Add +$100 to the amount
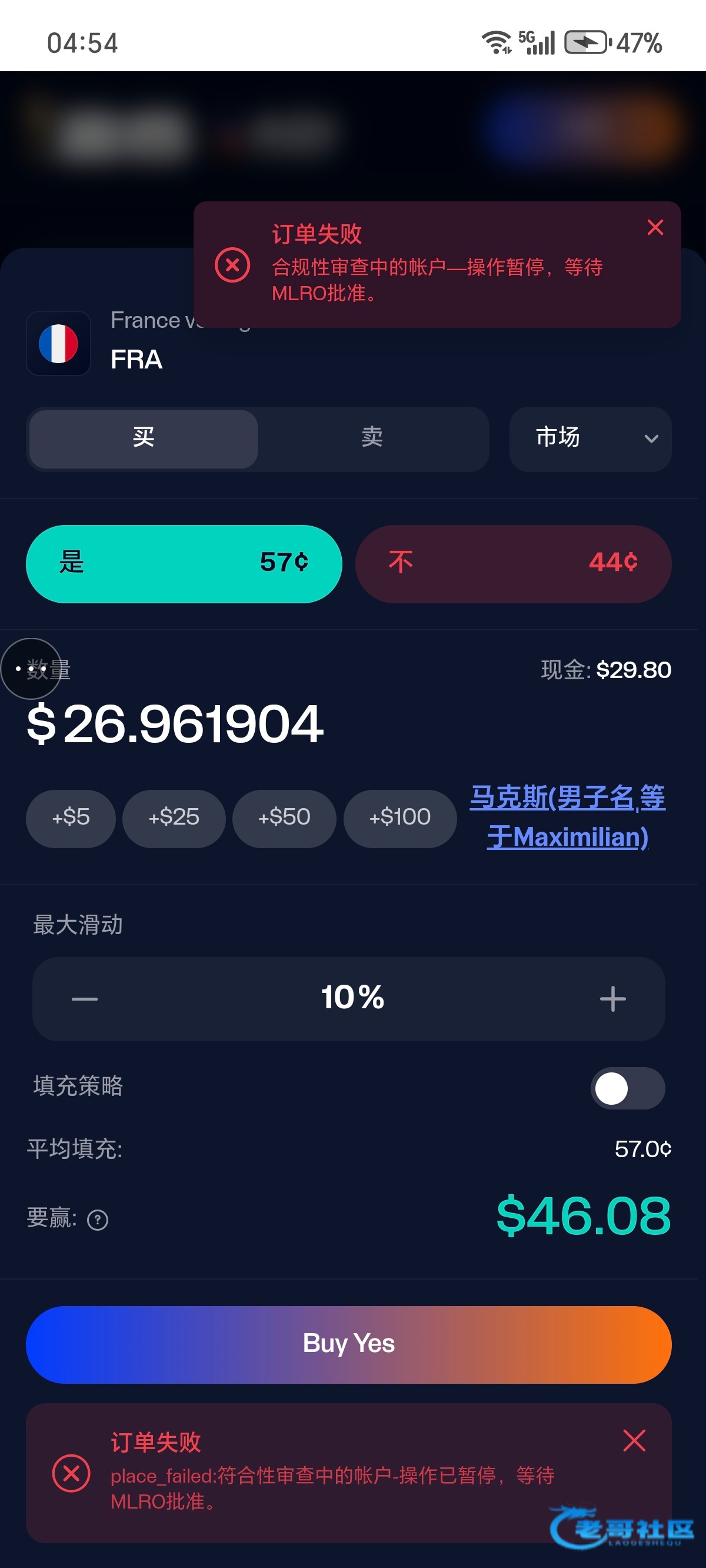This screenshot has width=706, height=1568. (400, 818)
